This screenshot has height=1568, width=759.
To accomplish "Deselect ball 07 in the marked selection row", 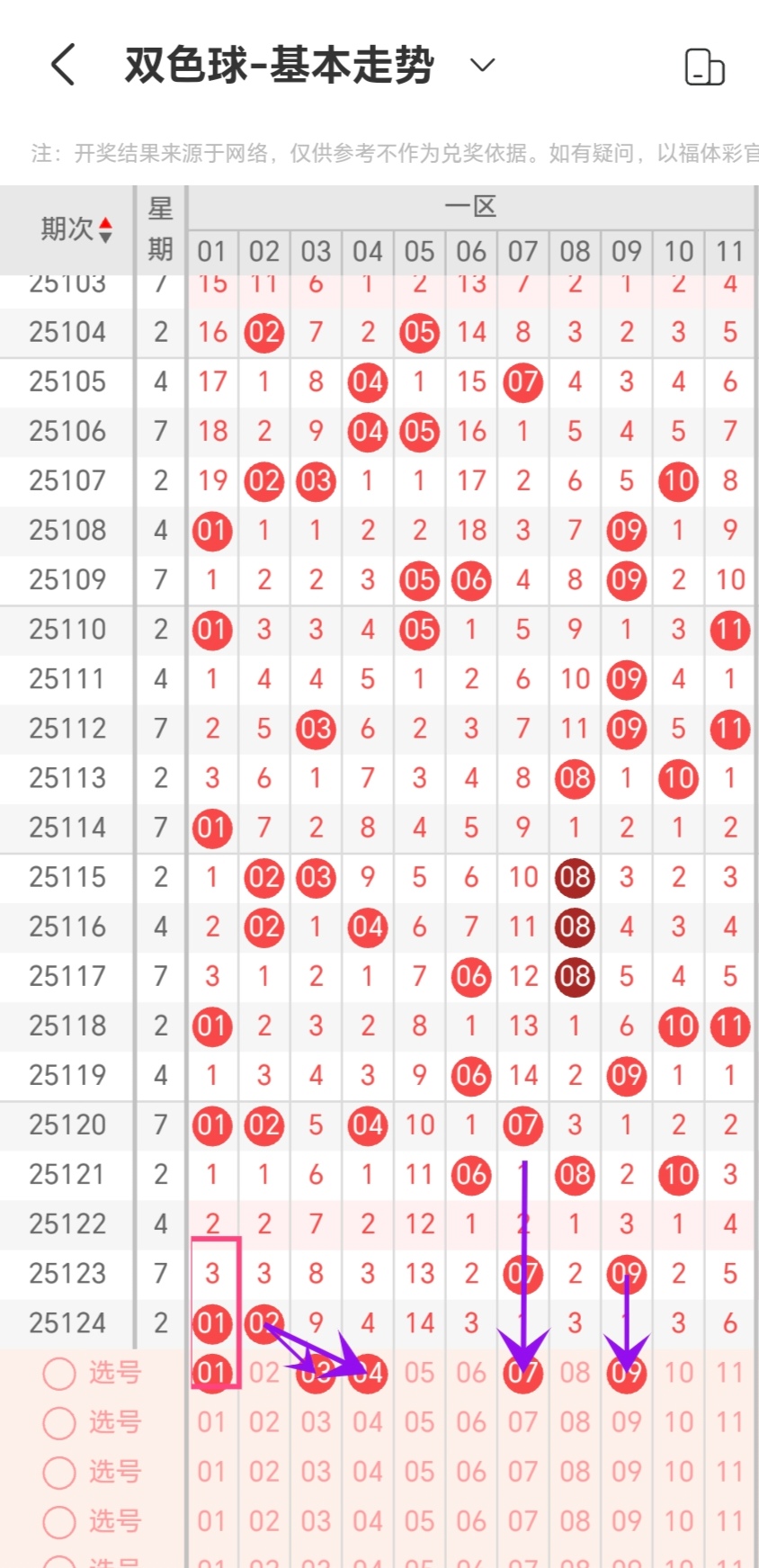I will tap(522, 1374).
